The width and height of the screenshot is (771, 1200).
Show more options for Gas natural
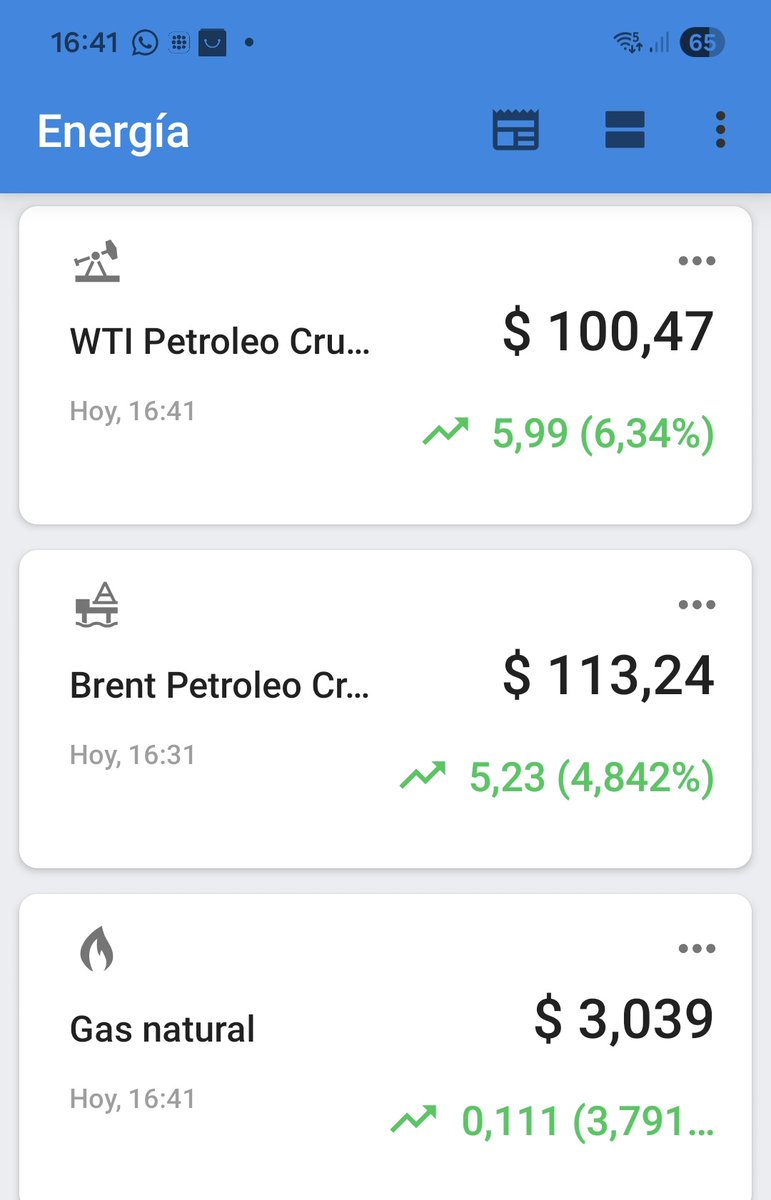point(696,949)
